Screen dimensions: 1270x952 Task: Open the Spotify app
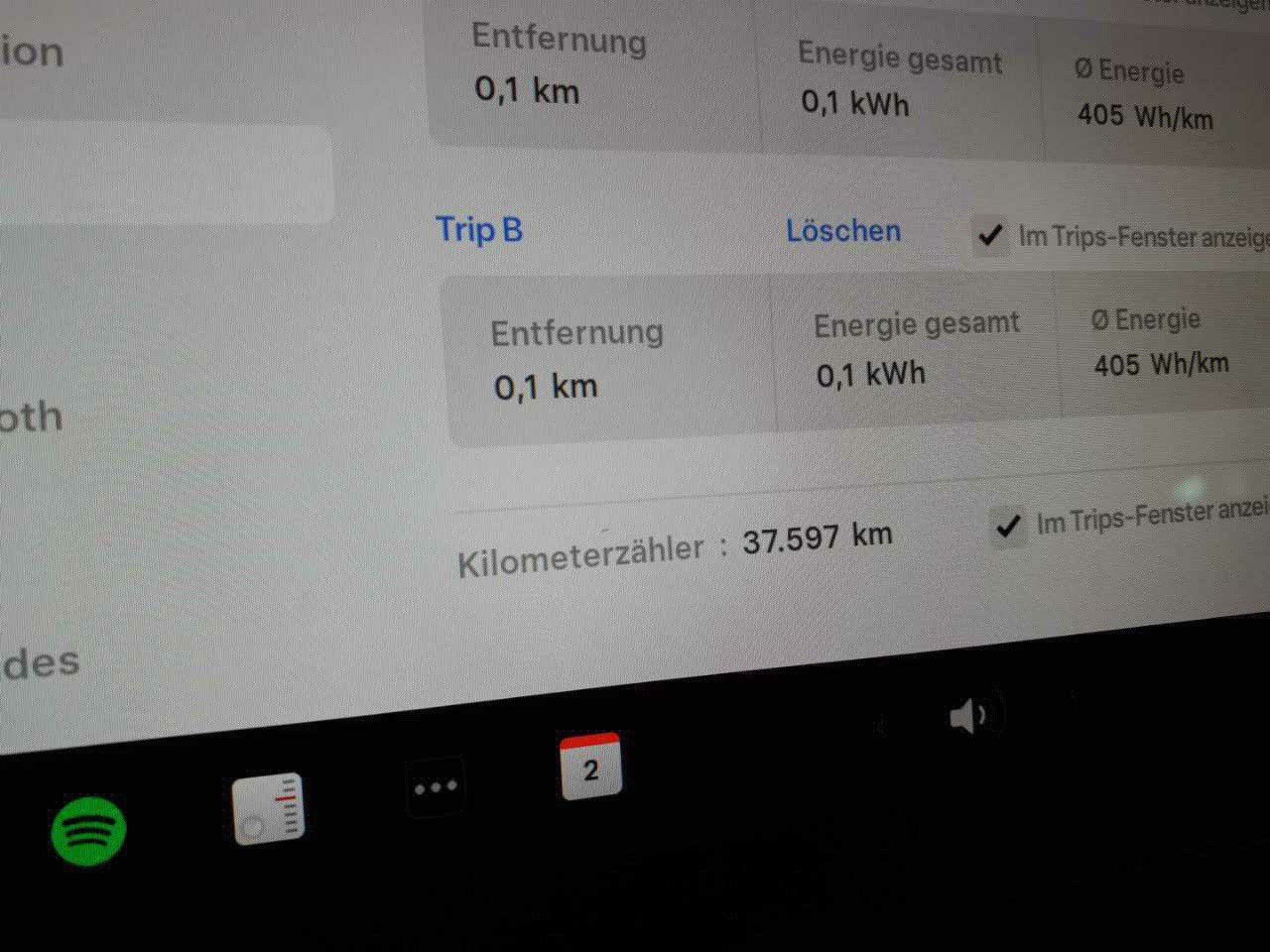pyautogui.click(x=88, y=831)
